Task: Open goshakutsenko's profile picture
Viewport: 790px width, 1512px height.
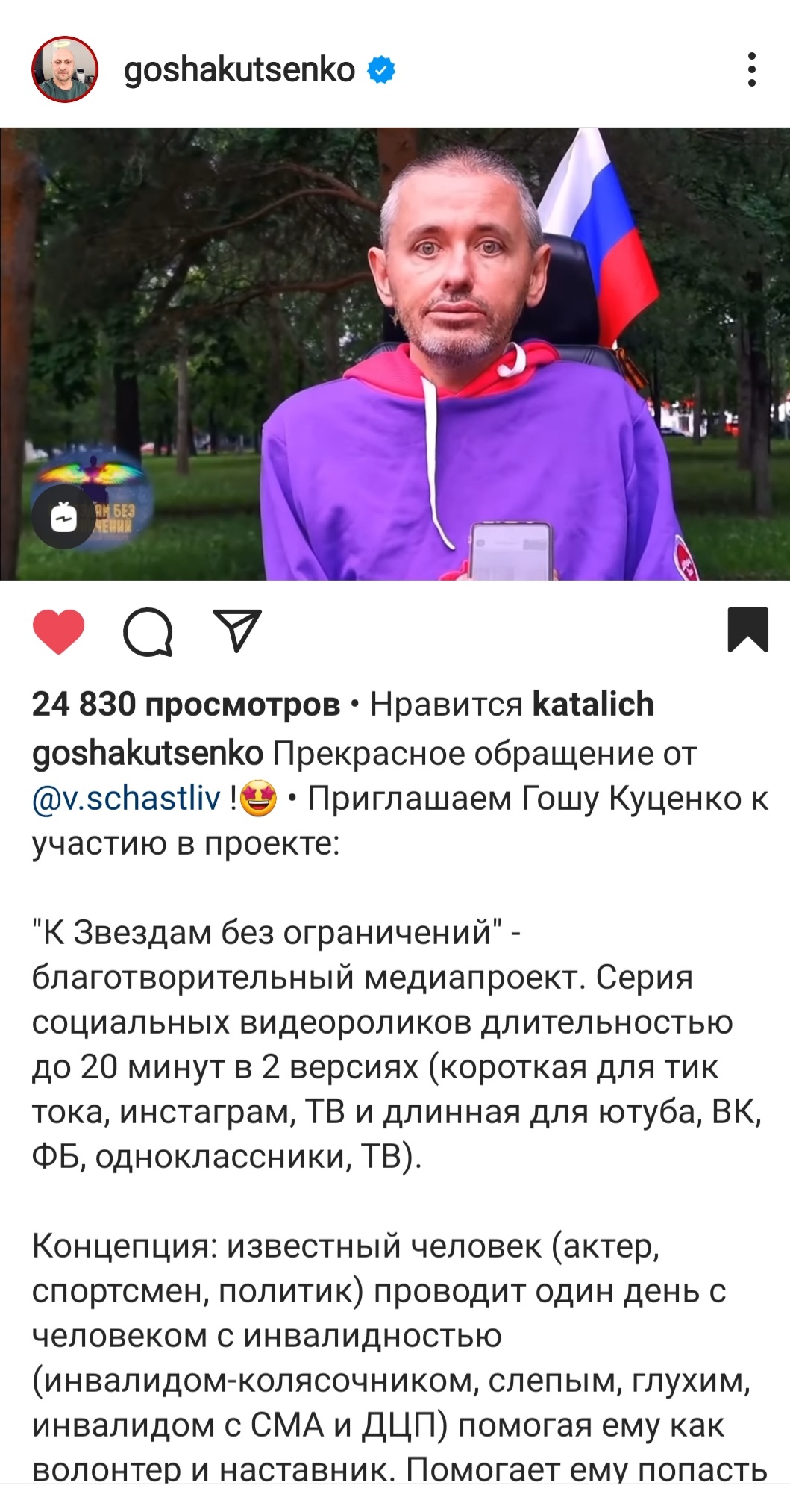Action: tap(64, 70)
